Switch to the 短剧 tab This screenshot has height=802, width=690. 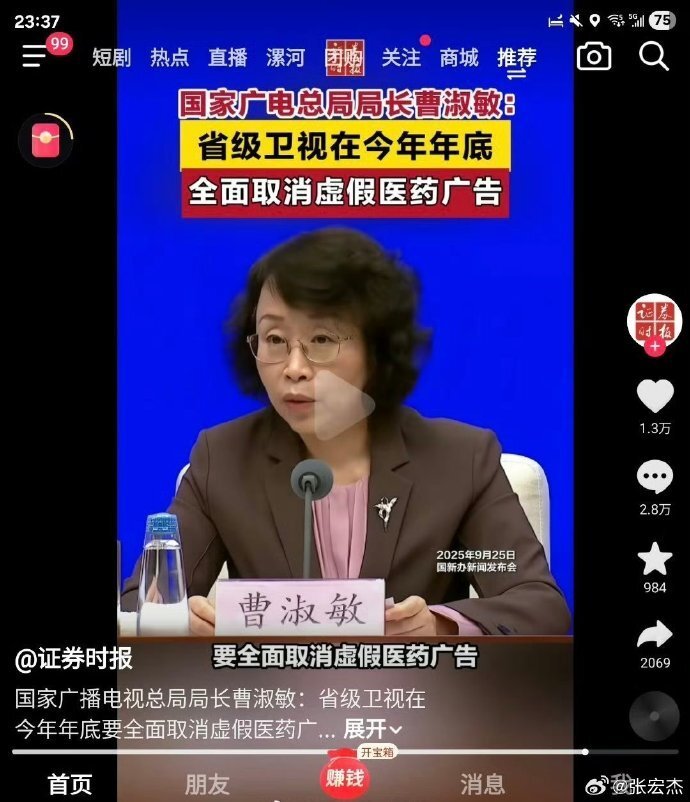111,58
